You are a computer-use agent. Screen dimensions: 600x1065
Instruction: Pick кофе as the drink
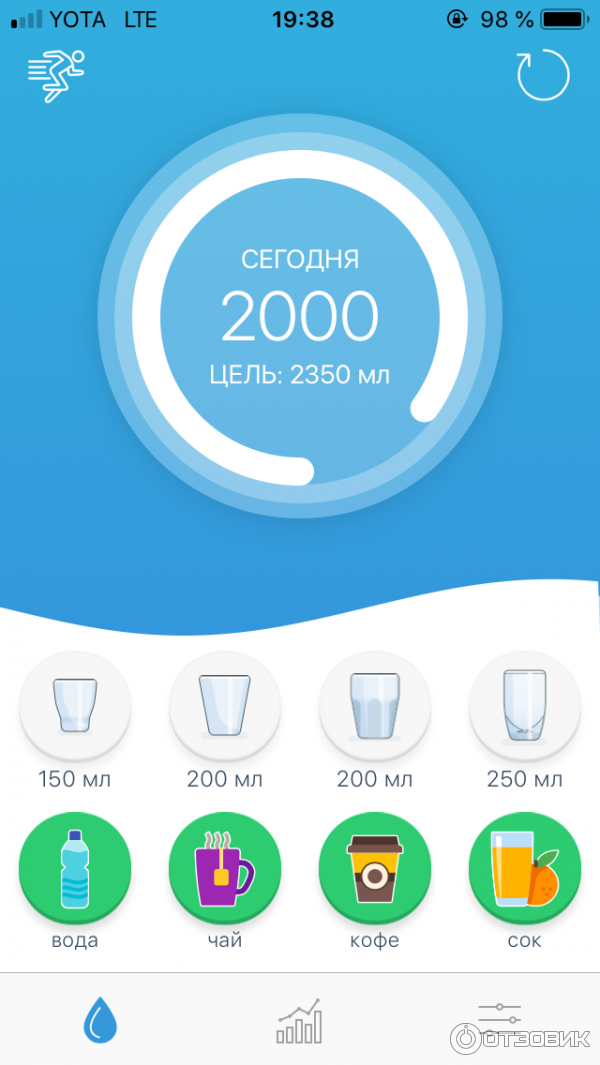(x=375, y=868)
